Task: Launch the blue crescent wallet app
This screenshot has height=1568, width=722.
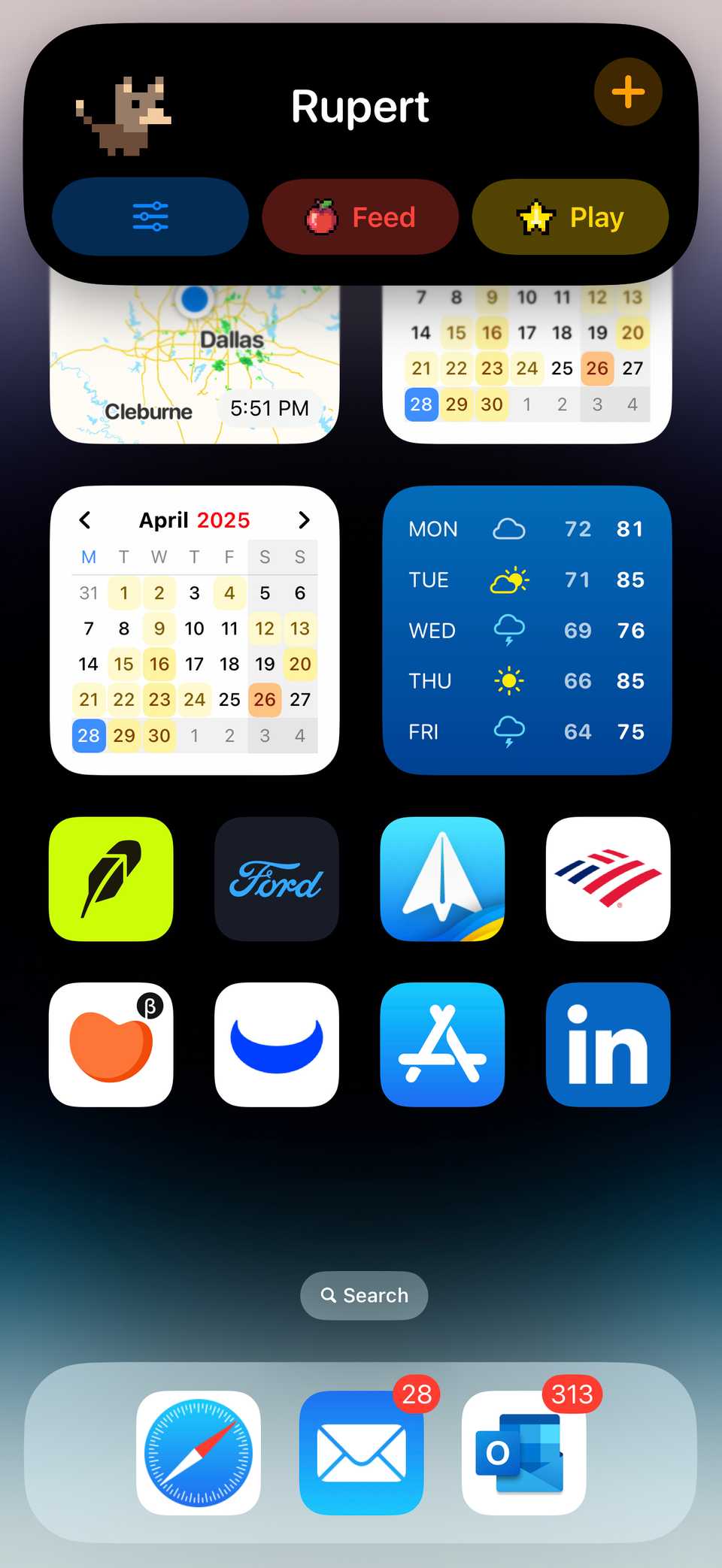Action: click(x=277, y=1044)
